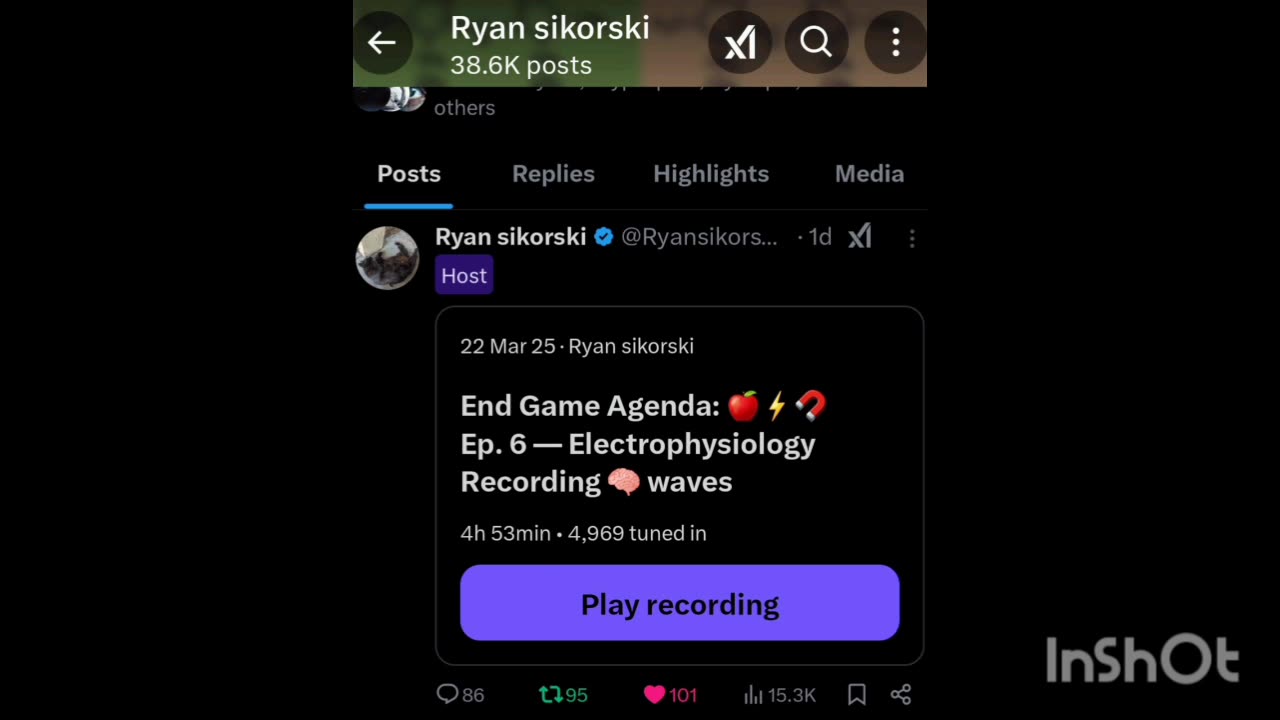
Task: Switch to the Media tab
Action: click(868, 174)
